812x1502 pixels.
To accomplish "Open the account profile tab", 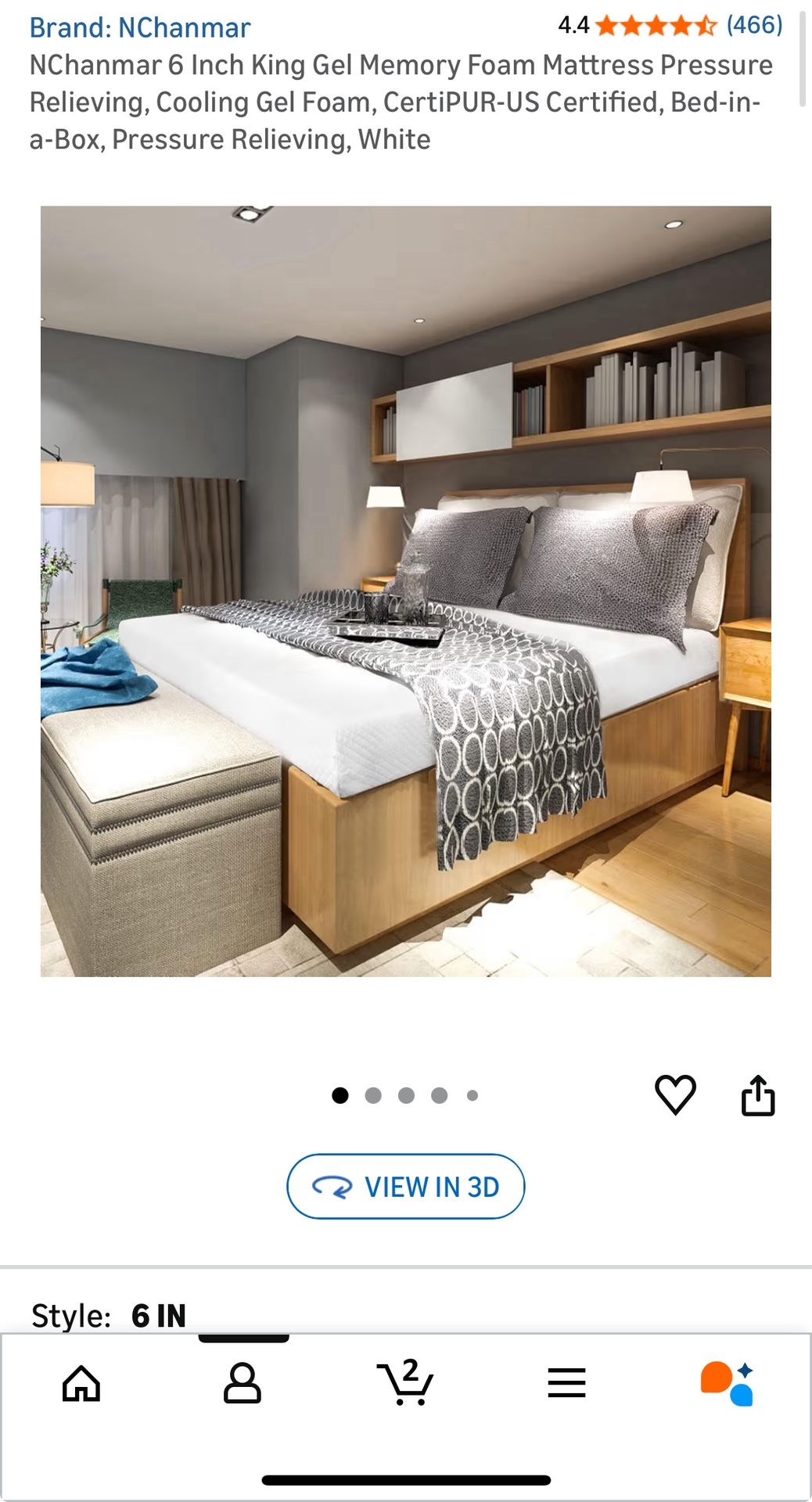I will tap(243, 1383).
